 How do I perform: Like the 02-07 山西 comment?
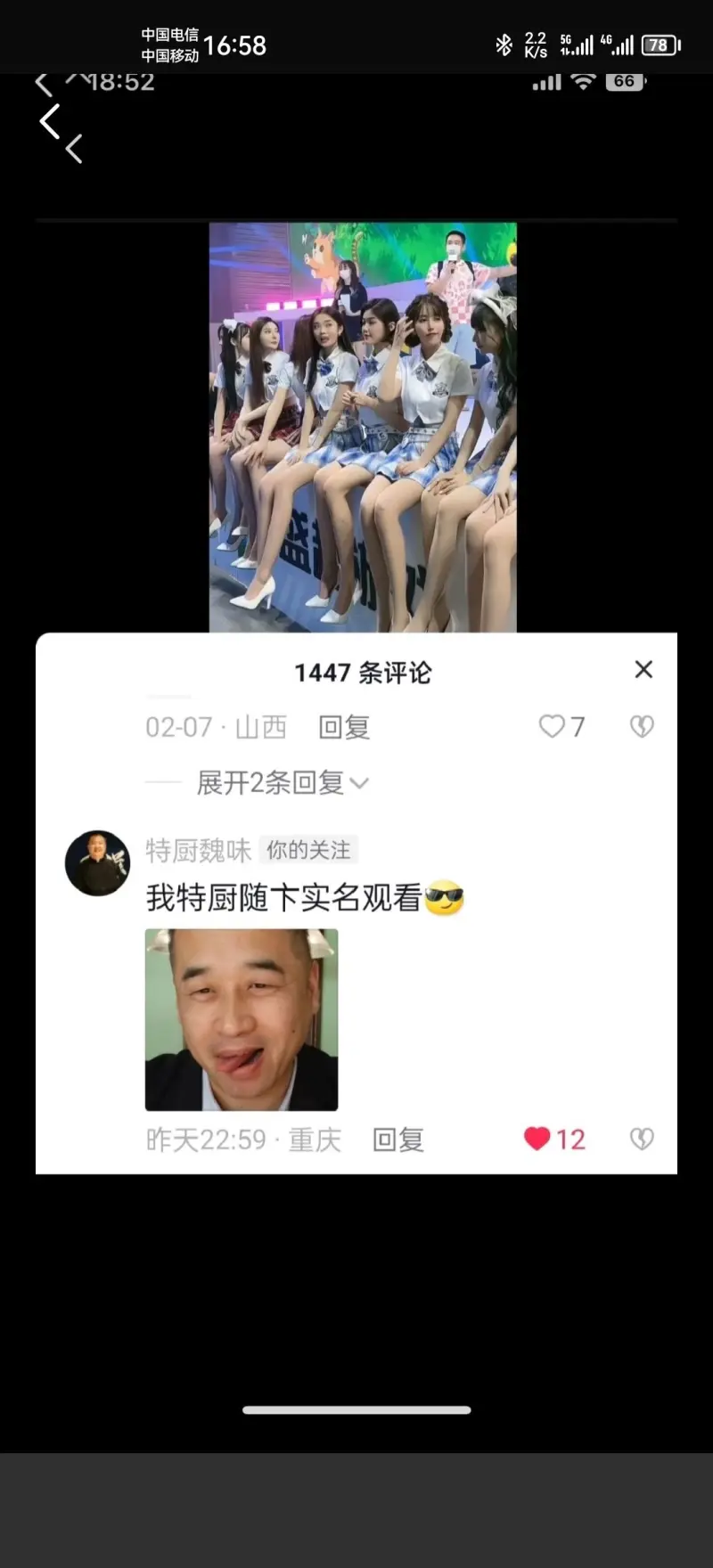point(553,727)
